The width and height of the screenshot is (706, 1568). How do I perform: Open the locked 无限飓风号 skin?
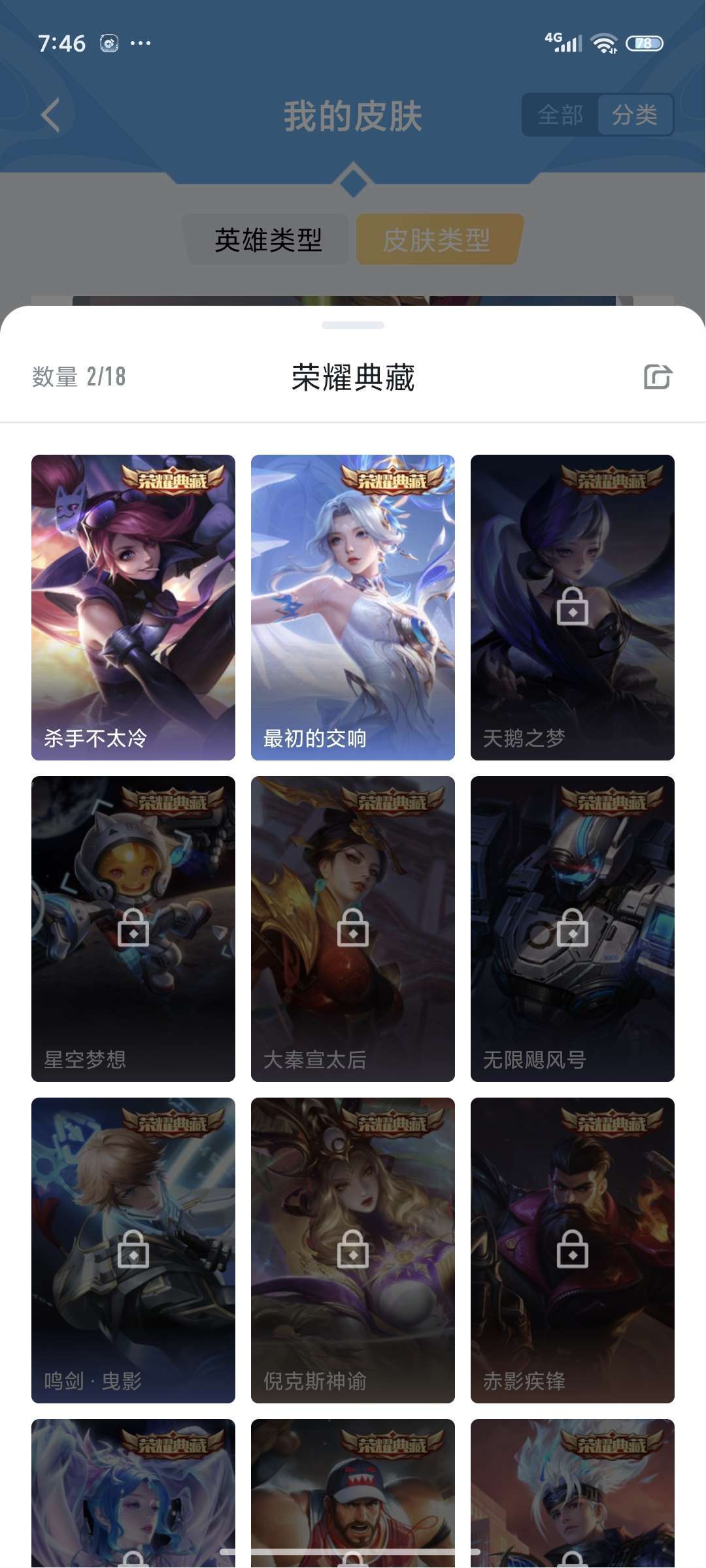point(573,929)
